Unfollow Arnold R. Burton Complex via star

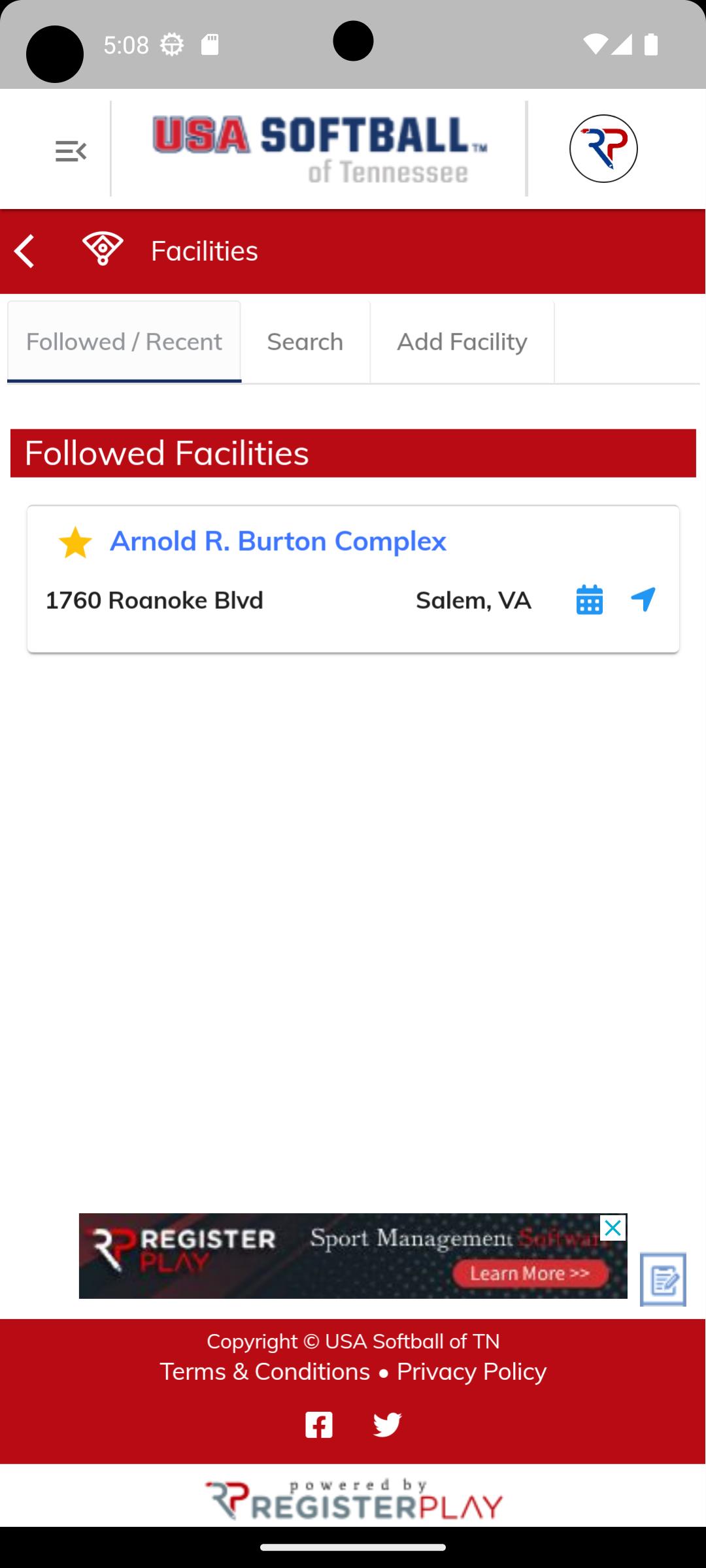click(x=75, y=542)
